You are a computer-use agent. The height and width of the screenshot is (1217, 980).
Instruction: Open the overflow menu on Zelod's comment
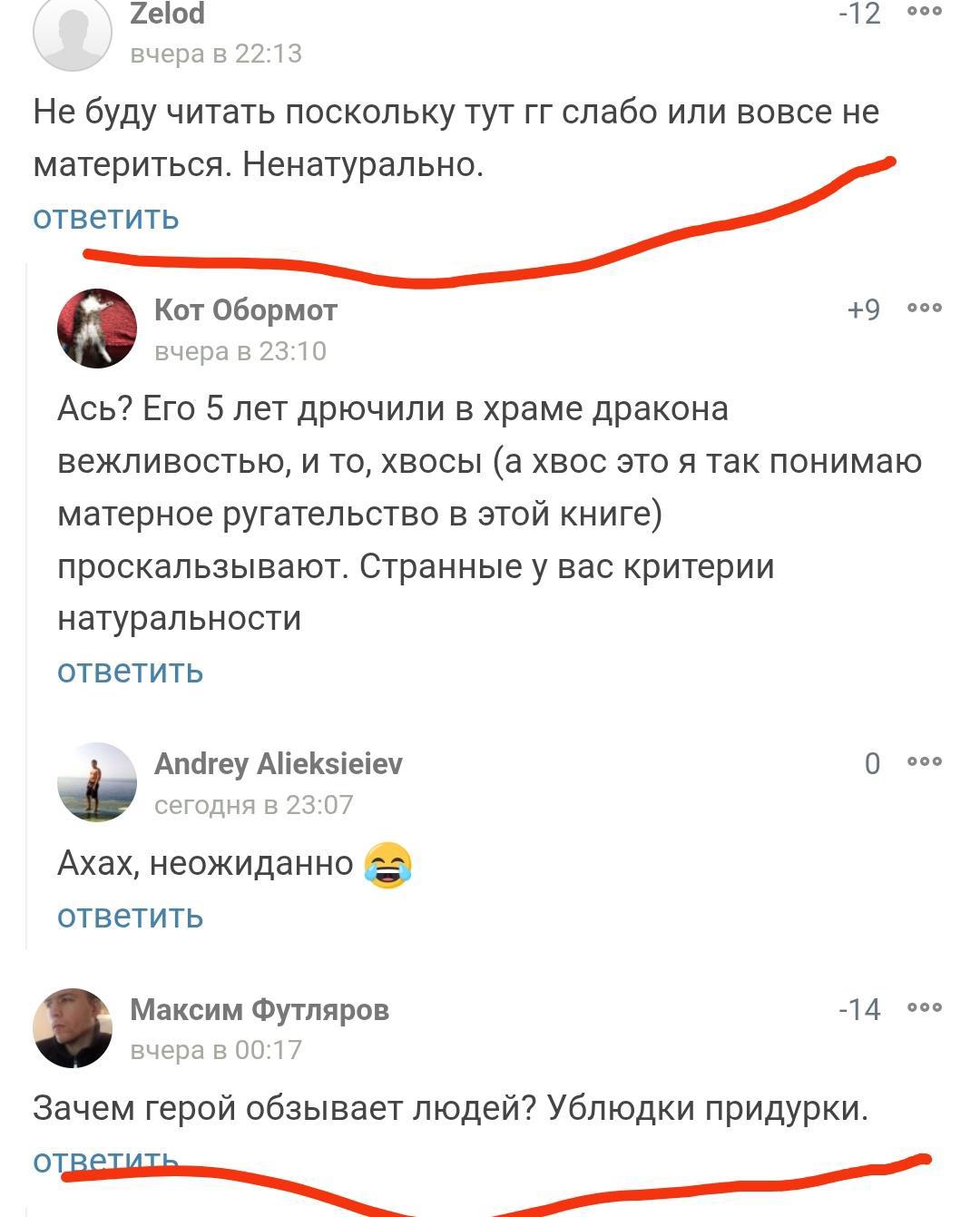[x=925, y=11]
